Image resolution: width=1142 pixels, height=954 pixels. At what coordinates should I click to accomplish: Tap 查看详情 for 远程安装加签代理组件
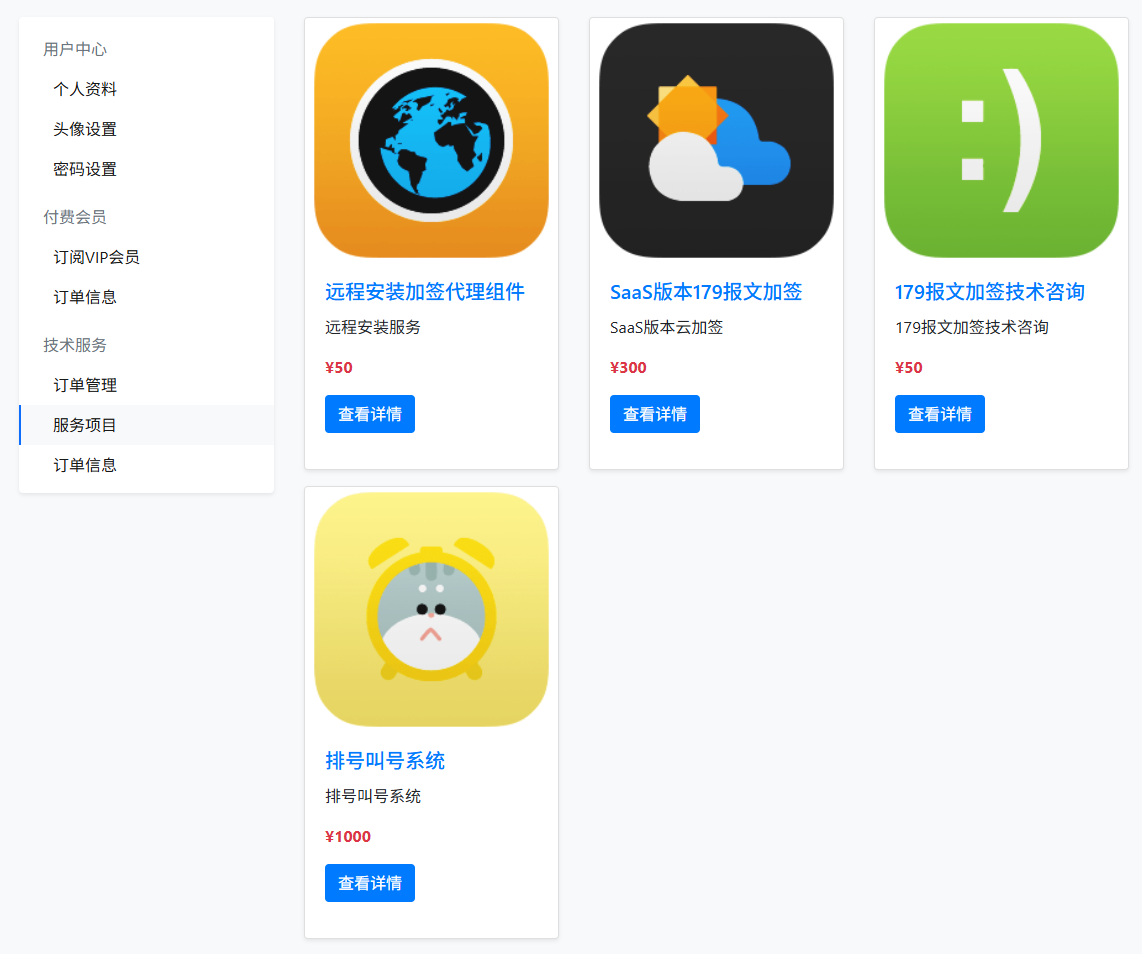[370, 414]
